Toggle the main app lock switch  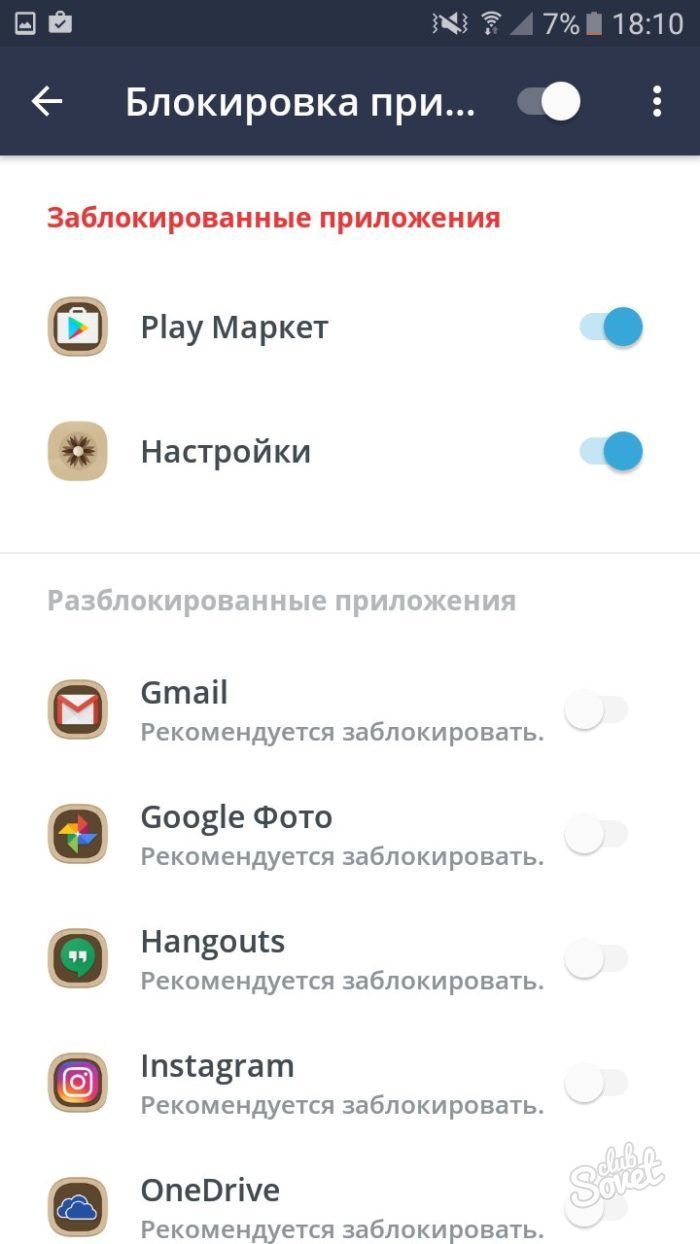tap(549, 102)
